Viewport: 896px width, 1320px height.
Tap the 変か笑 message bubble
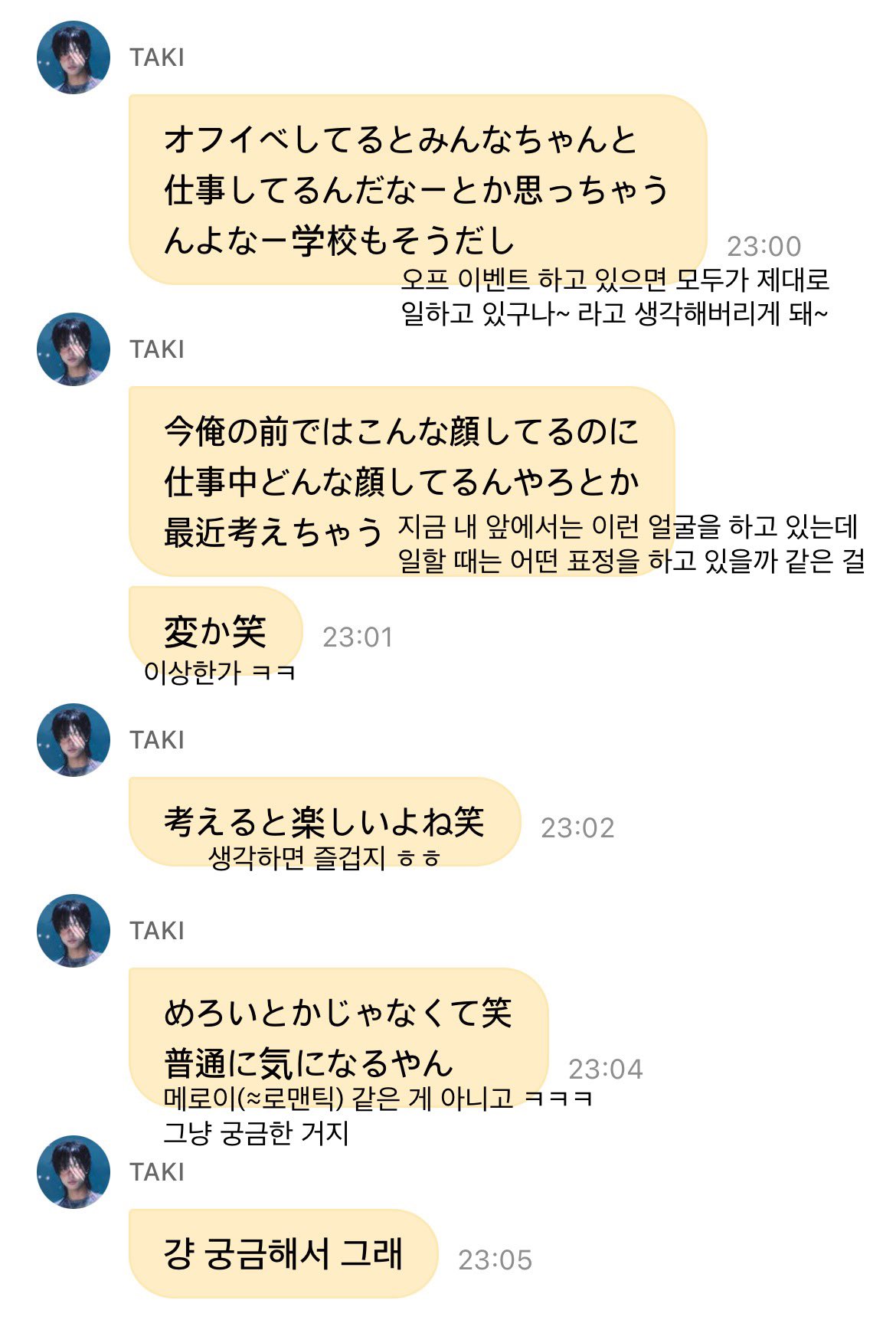point(214,627)
